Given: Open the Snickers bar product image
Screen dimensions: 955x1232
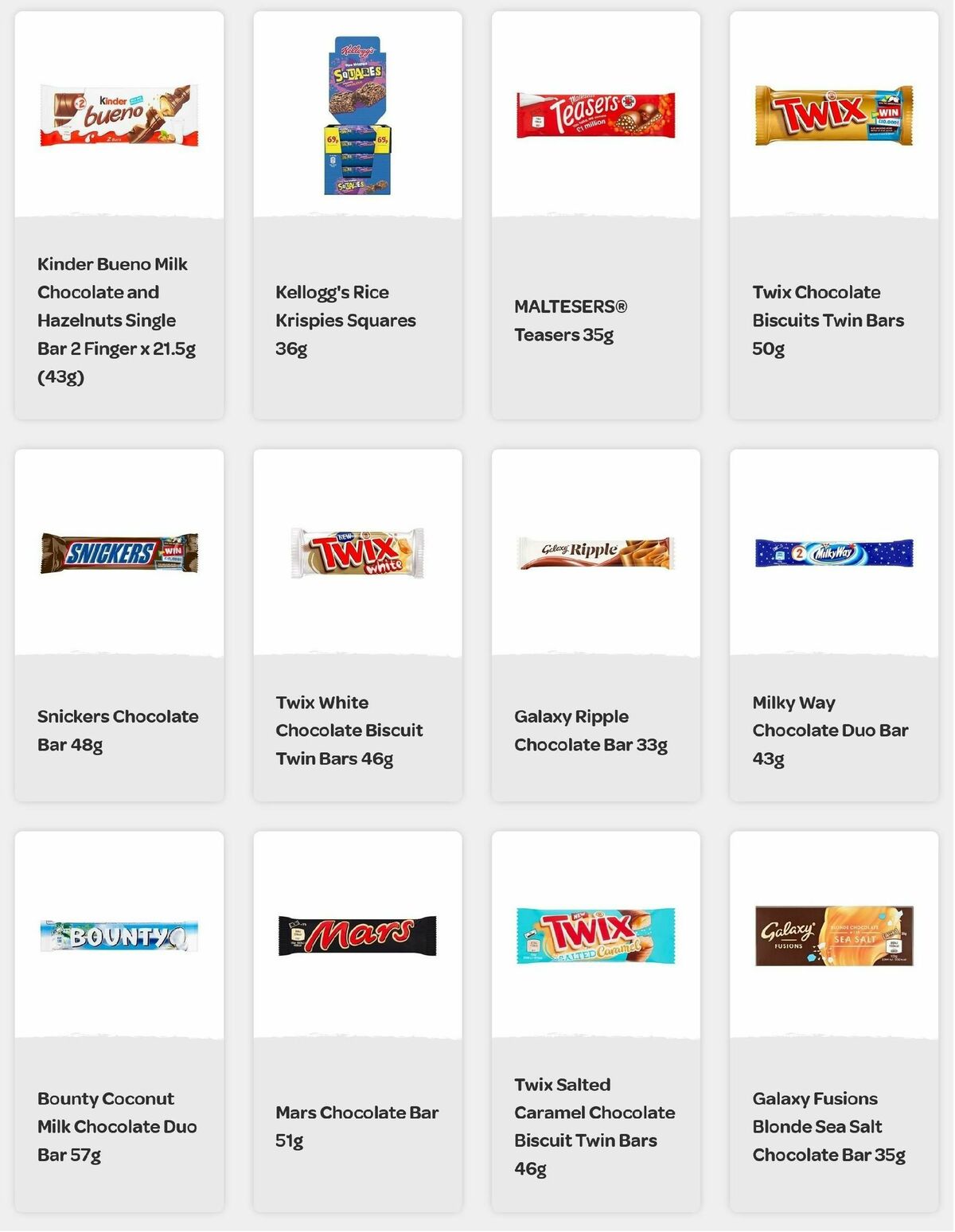Looking at the screenshot, I should (x=118, y=552).
